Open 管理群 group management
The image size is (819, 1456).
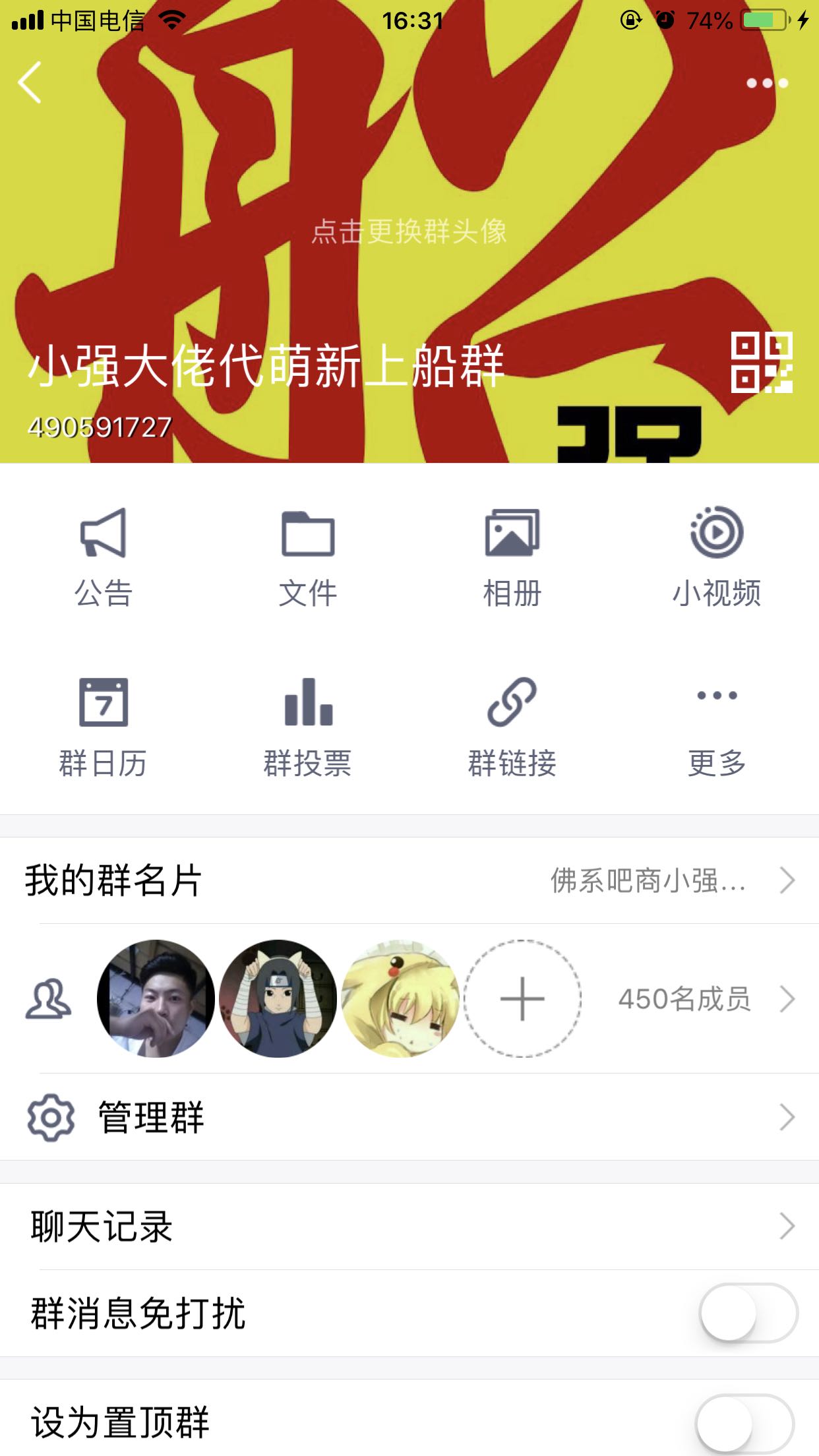409,1117
